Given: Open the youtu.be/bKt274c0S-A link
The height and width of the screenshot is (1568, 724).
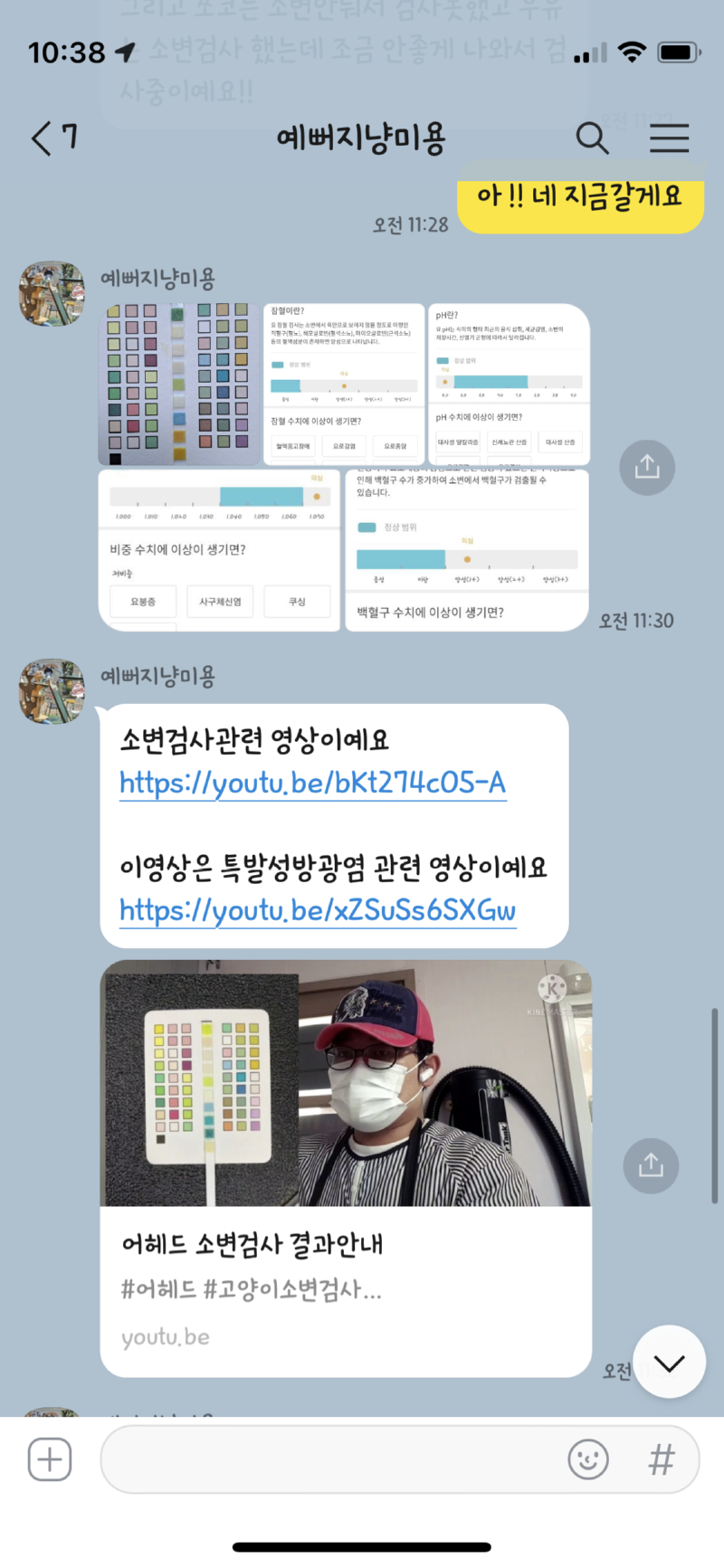Looking at the screenshot, I should (312, 783).
